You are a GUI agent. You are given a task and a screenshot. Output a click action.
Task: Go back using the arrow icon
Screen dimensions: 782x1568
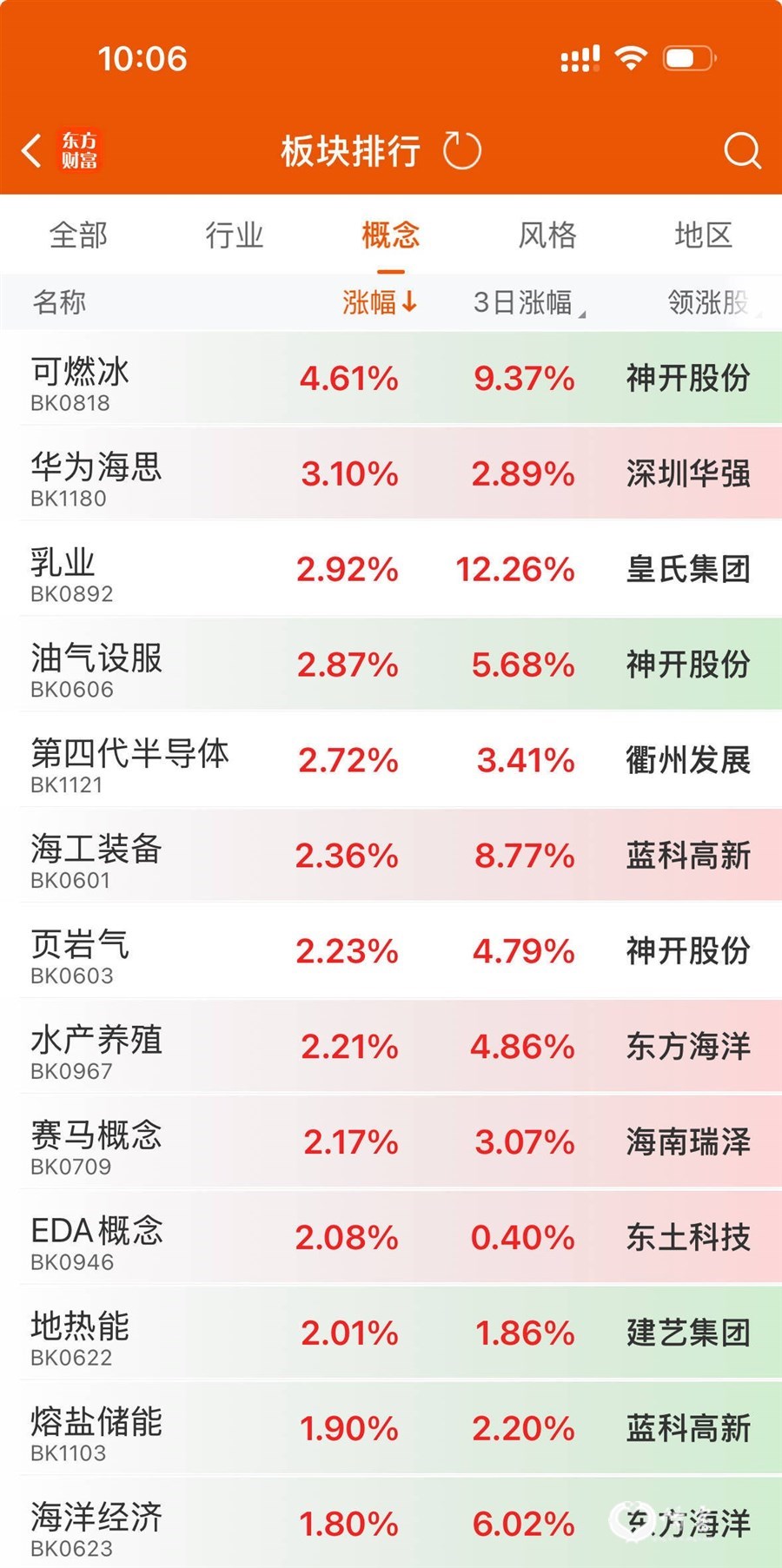click(31, 151)
